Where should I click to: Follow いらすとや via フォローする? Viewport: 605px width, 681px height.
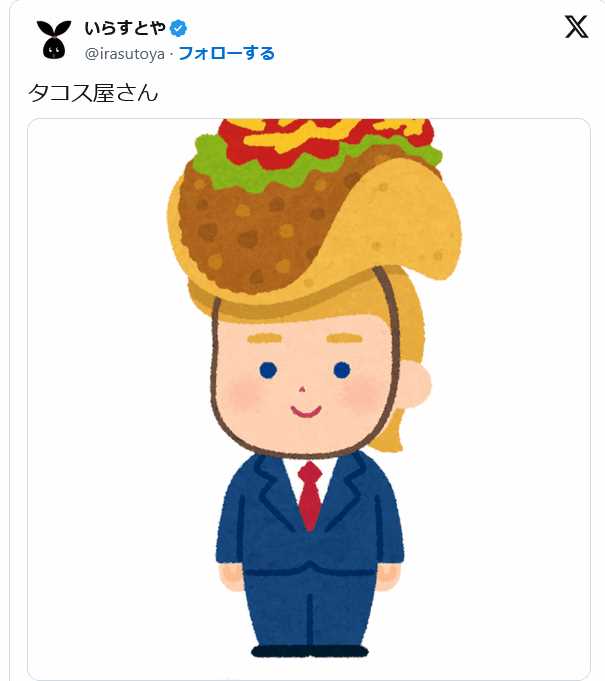tap(226, 53)
